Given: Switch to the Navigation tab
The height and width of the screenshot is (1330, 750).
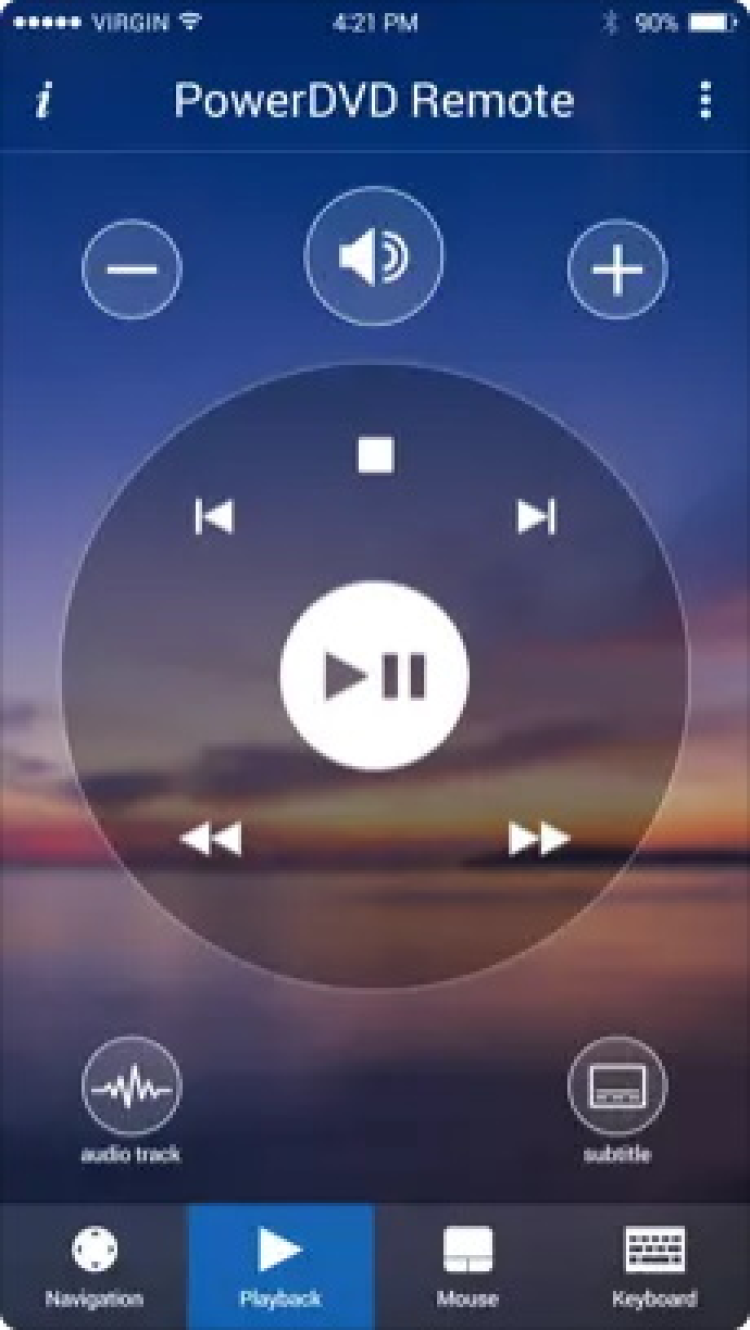Looking at the screenshot, I should tap(94, 1266).
